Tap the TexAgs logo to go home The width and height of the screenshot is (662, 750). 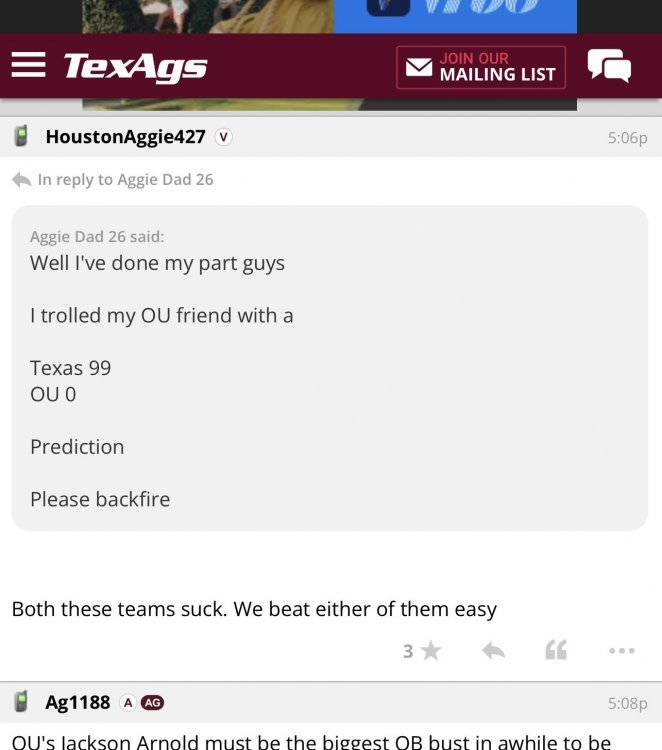click(135, 67)
